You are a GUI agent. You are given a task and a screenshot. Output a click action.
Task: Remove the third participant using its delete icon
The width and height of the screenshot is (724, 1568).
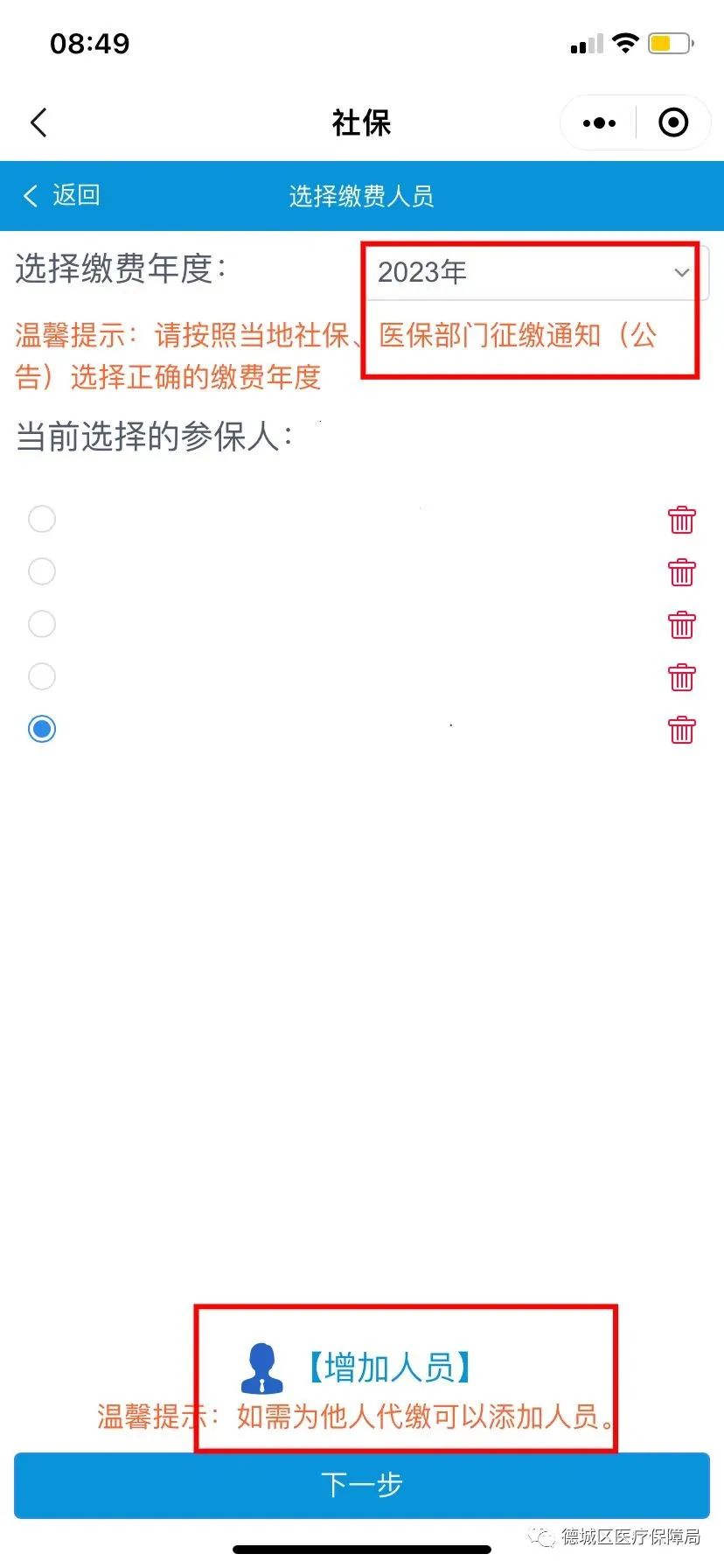pyautogui.click(x=682, y=624)
